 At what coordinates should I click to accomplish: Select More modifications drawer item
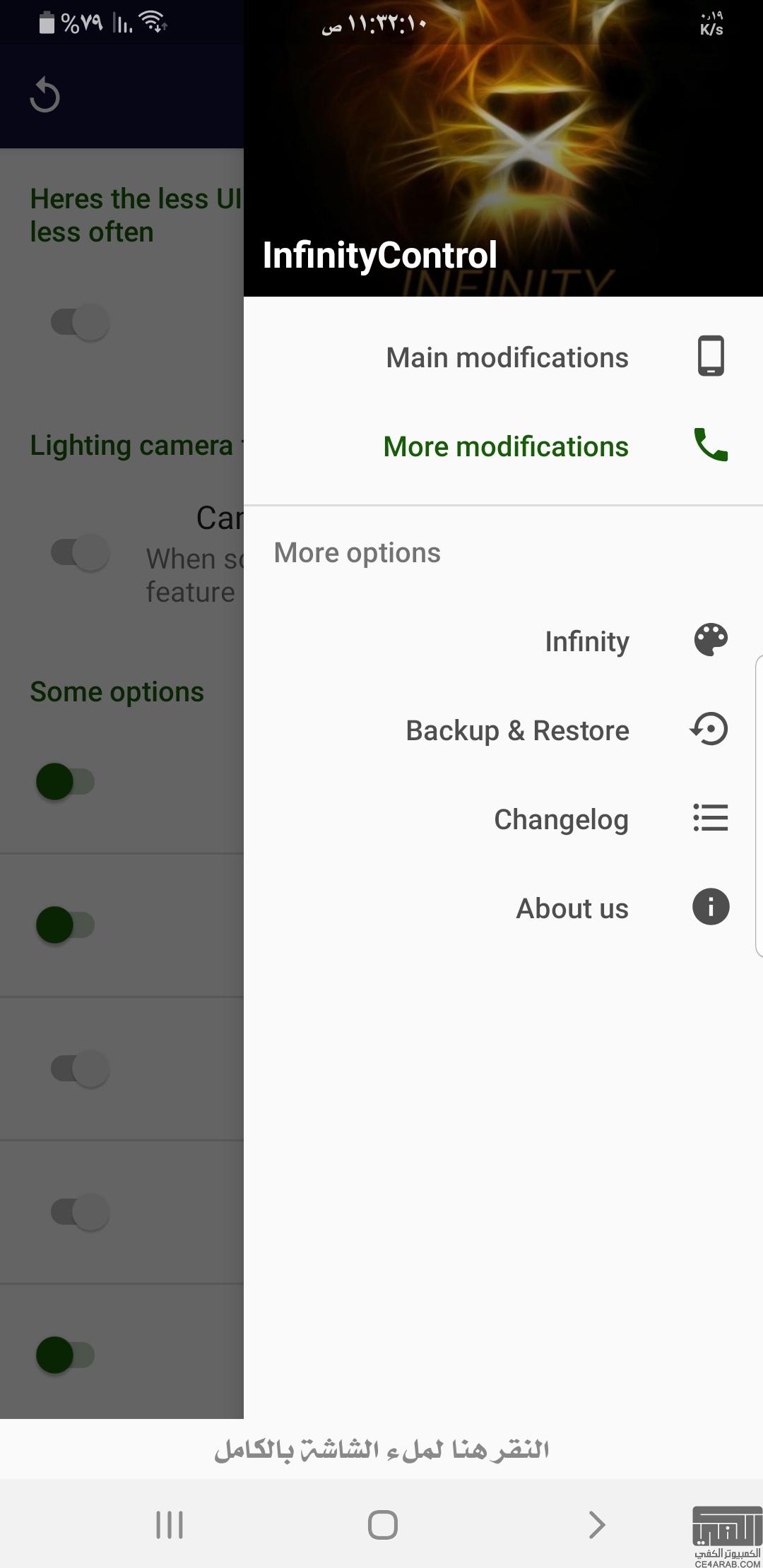point(503,446)
